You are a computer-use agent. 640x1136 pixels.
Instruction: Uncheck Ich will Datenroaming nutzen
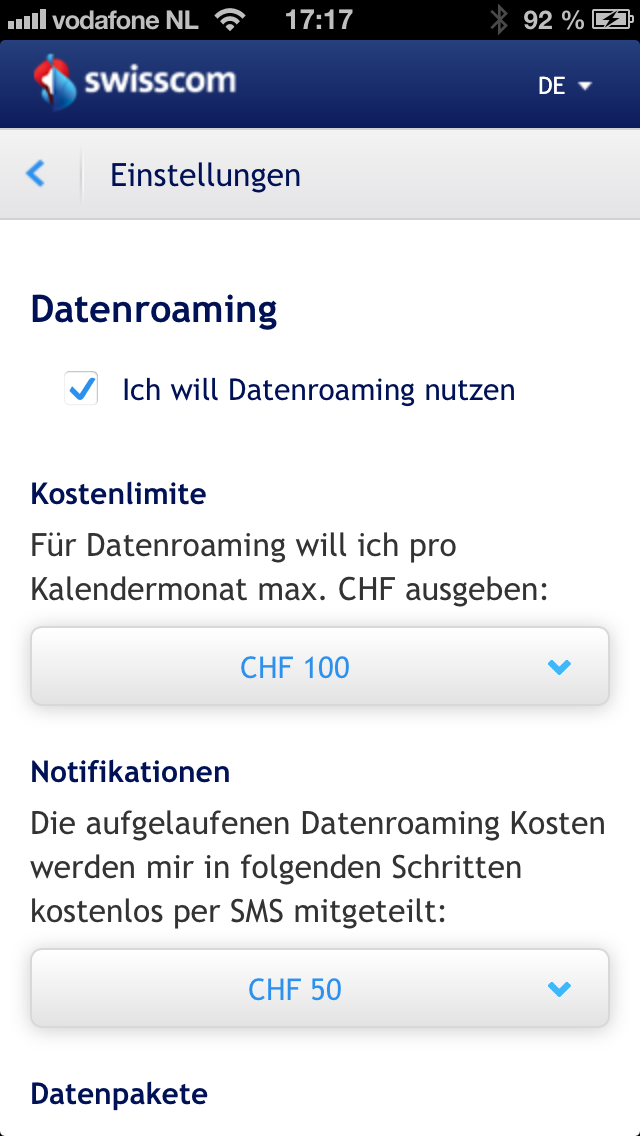[82, 388]
